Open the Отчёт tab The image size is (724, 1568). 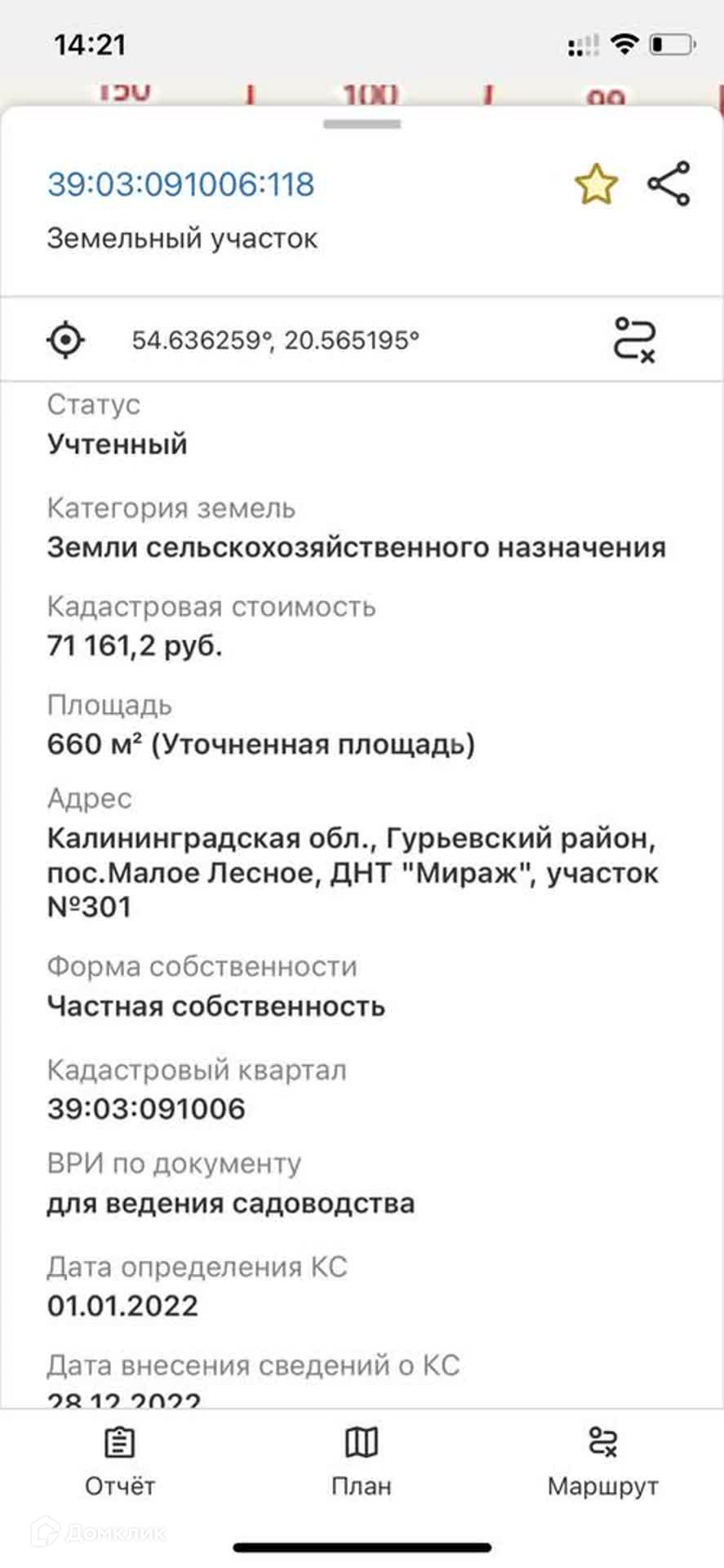[x=120, y=1463]
